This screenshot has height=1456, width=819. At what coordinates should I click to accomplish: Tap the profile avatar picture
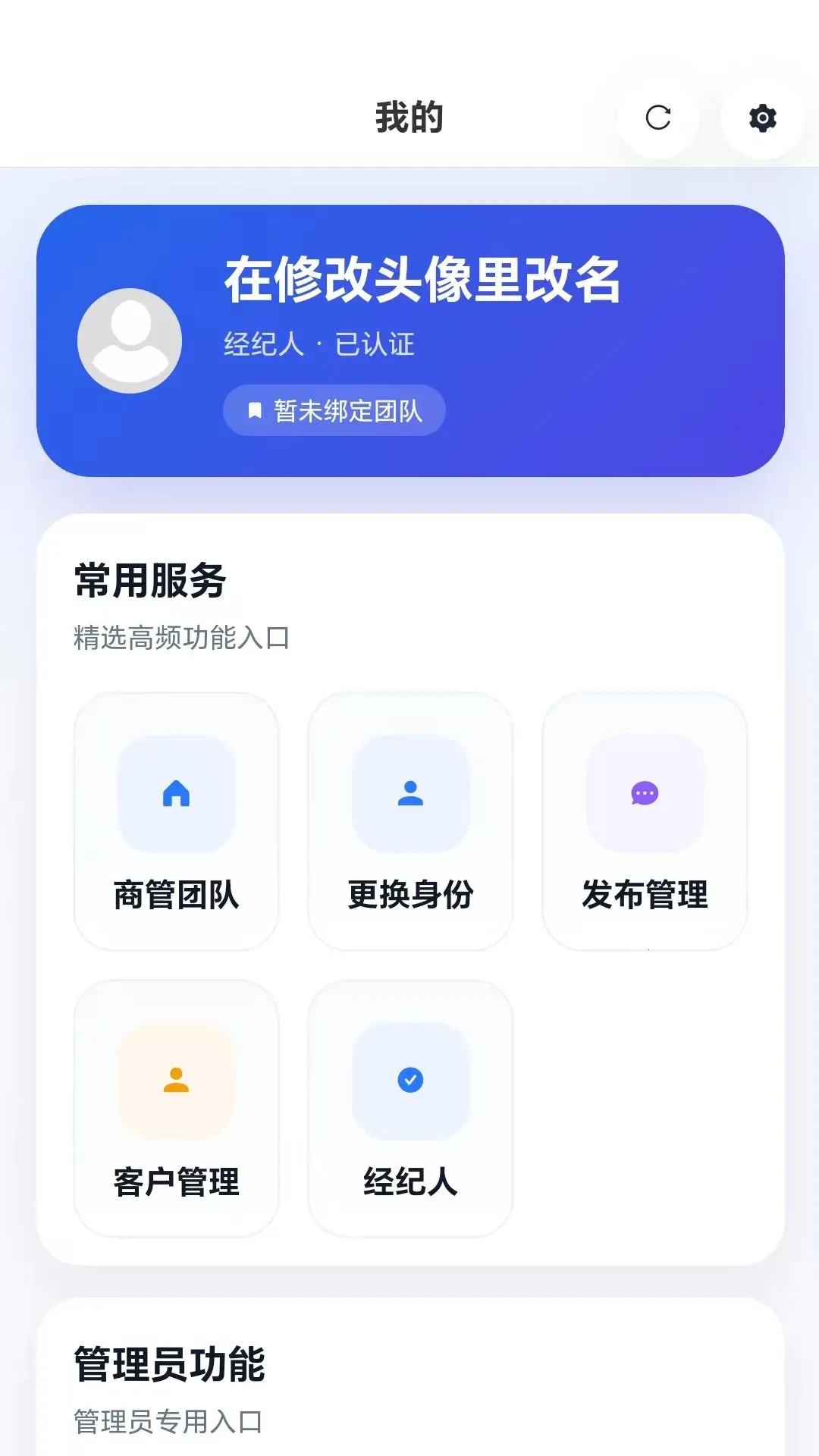[x=130, y=340]
